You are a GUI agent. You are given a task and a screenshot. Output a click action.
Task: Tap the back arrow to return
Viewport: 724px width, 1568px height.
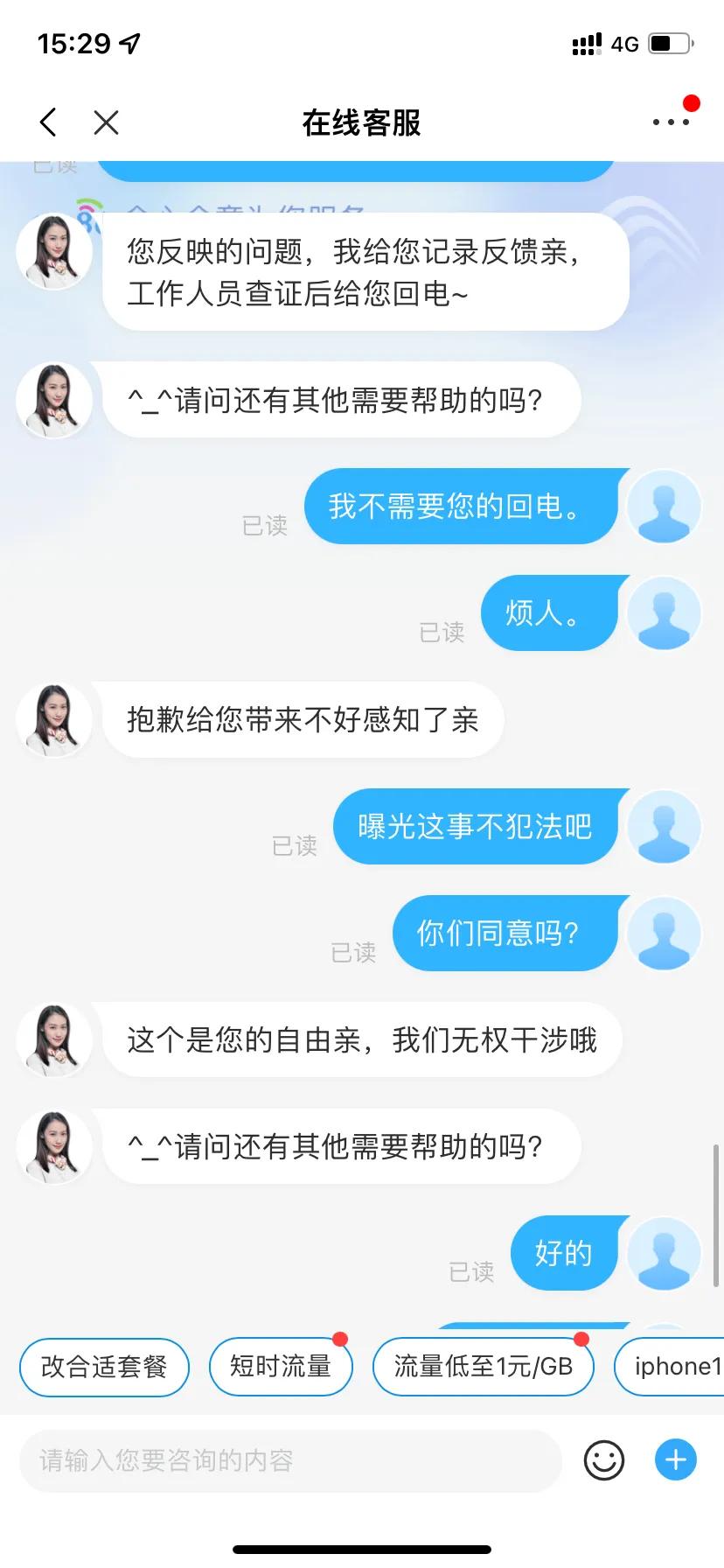point(48,122)
